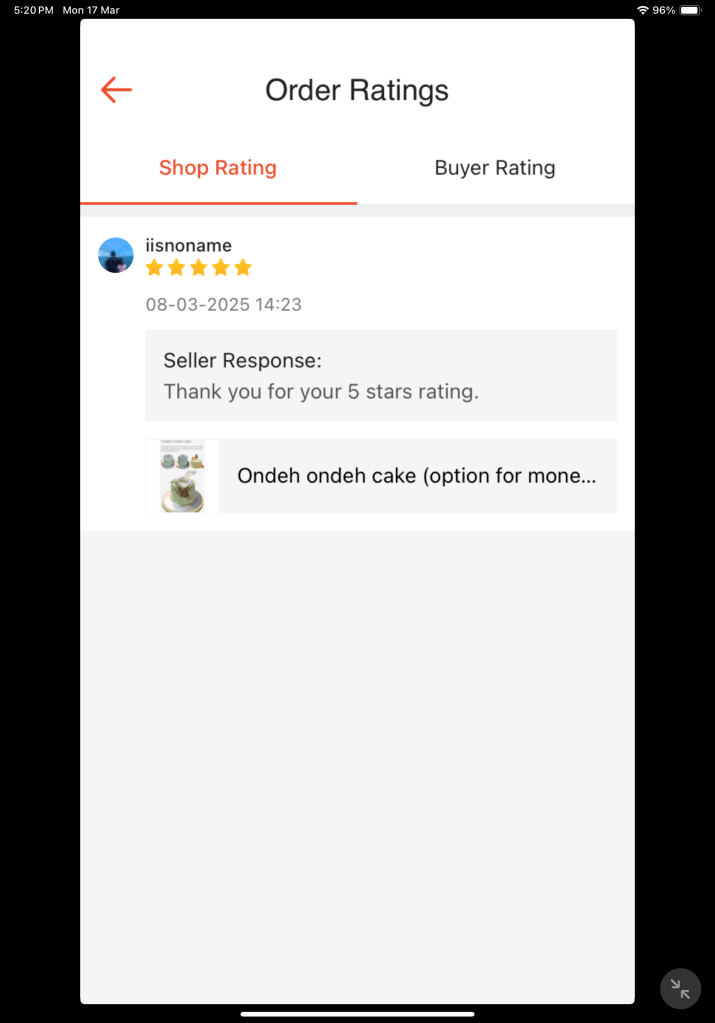Go back using the orange arrow
The height and width of the screenshot is (1023, 715).
pos(116,90)
